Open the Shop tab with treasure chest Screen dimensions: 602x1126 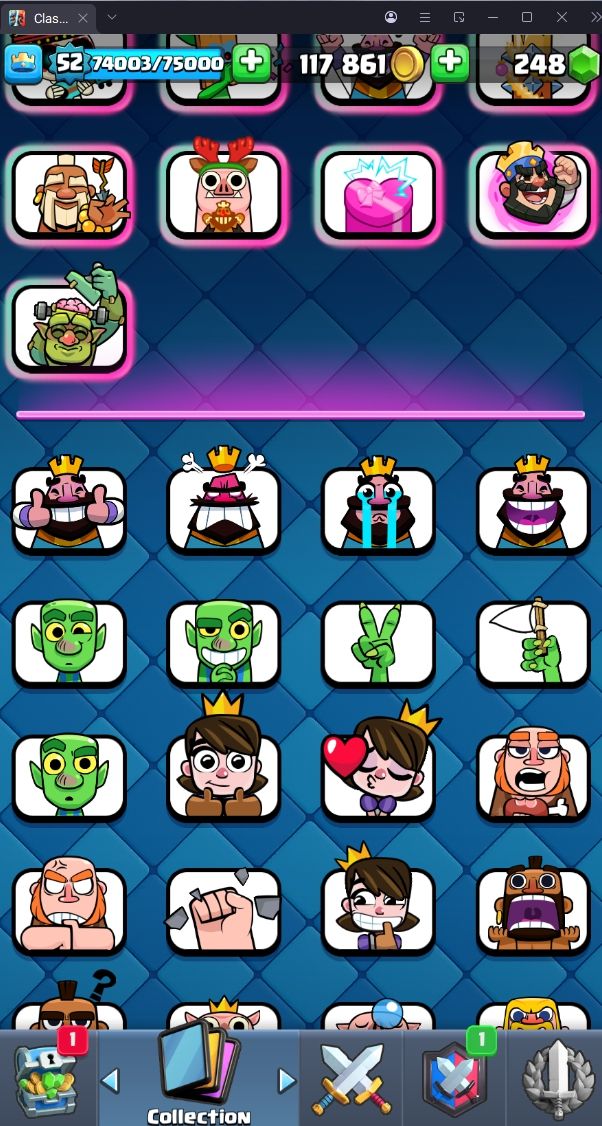point(47,1078)
